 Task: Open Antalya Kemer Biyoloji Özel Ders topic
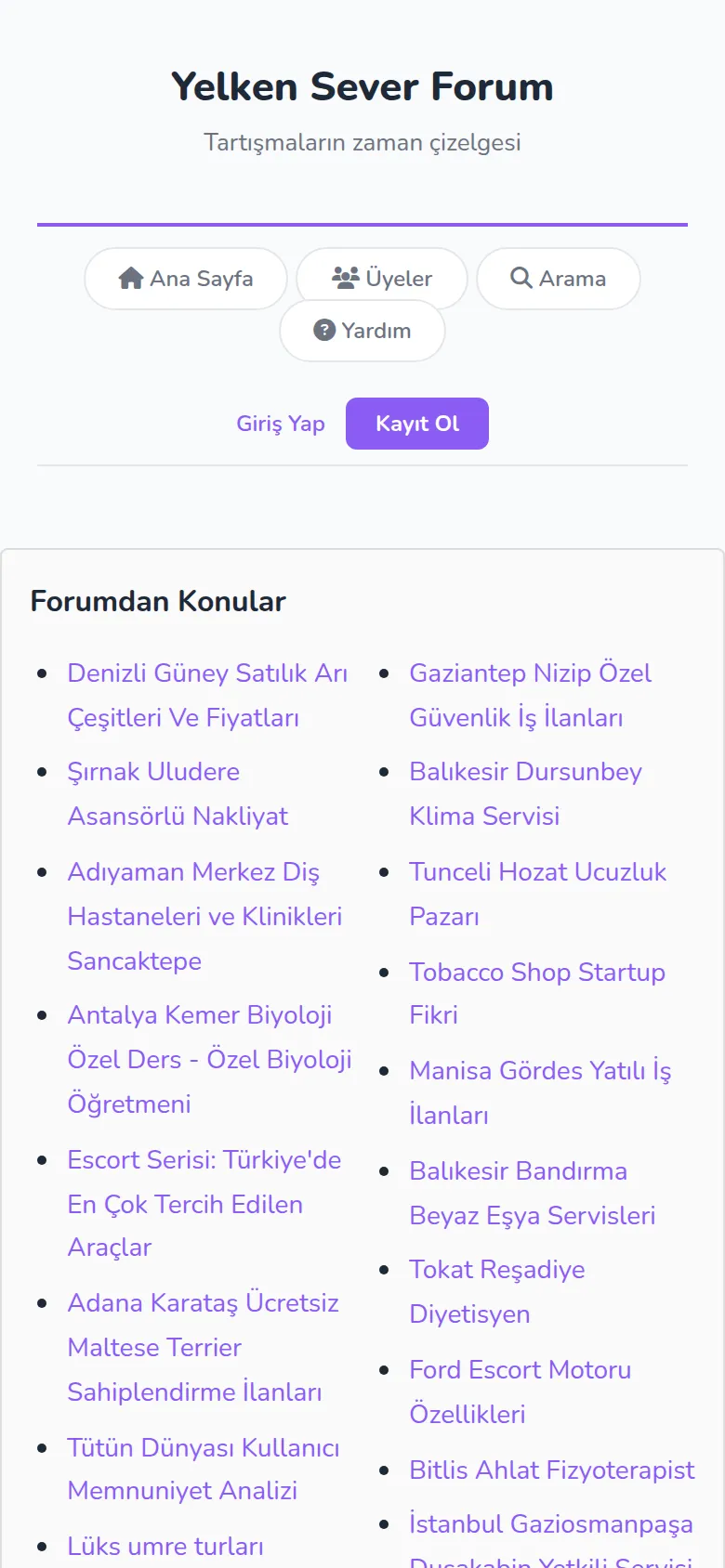tap(209, 1059)
